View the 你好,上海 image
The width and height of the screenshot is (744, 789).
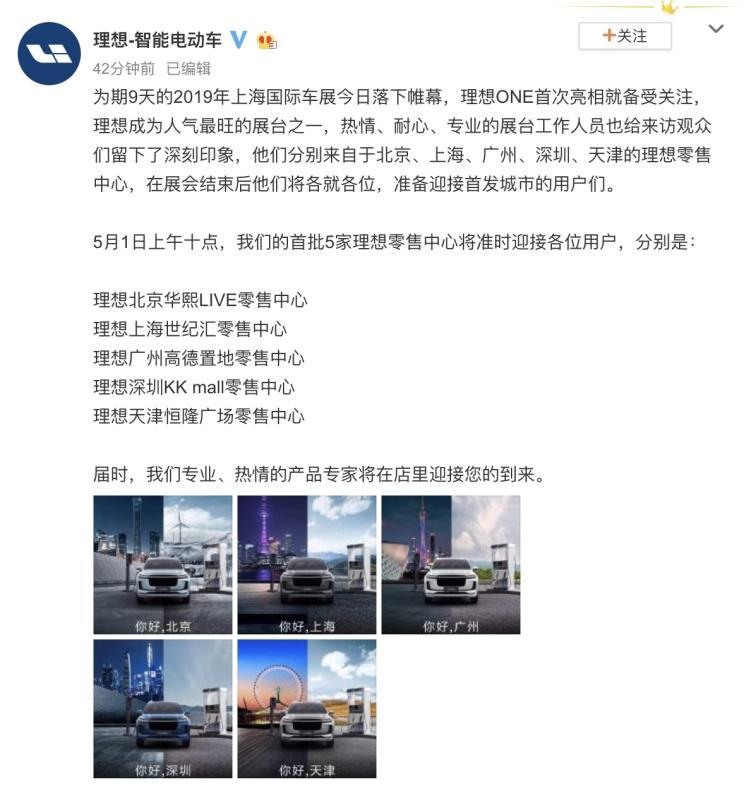[x=306, y=564]
